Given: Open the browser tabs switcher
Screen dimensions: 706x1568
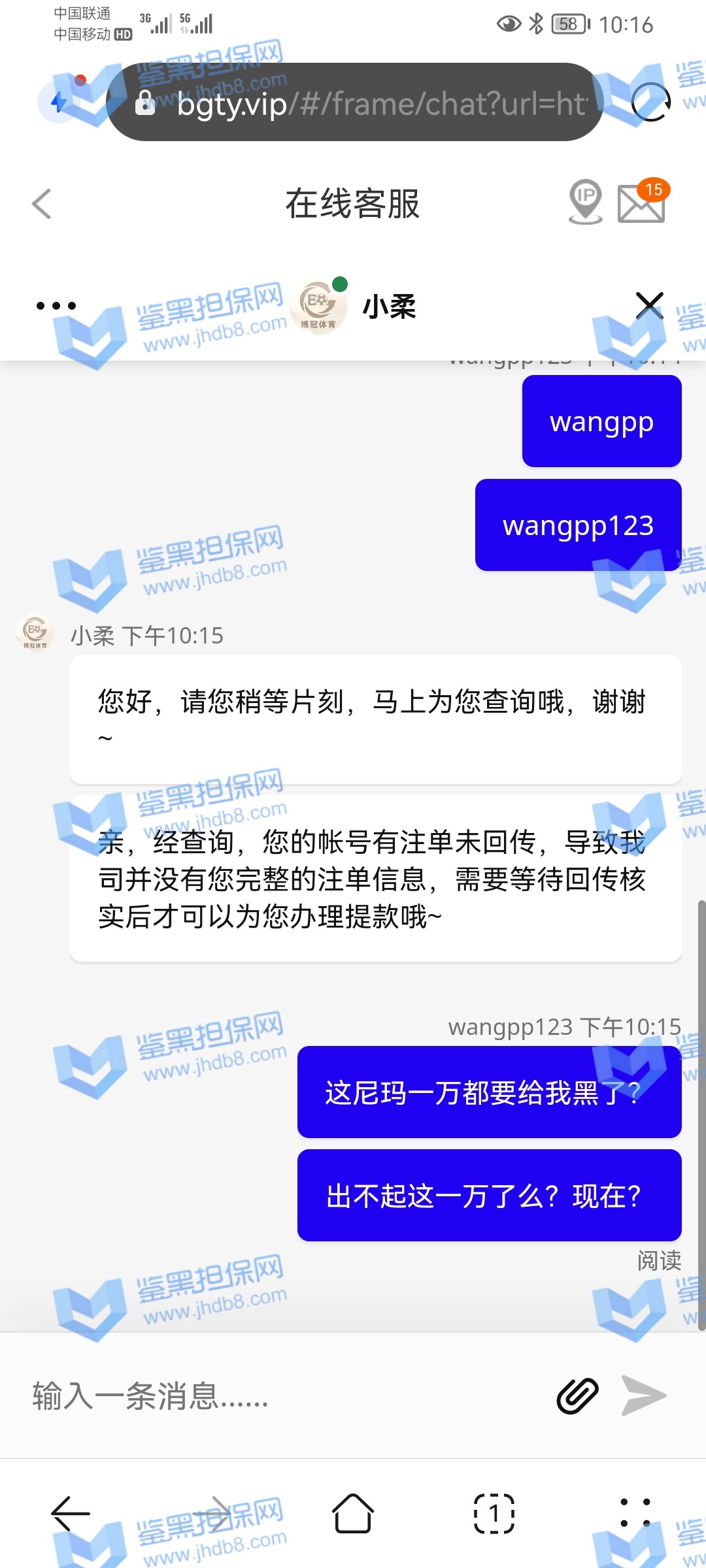Looking at the screenshot, I should (494, 1513).
